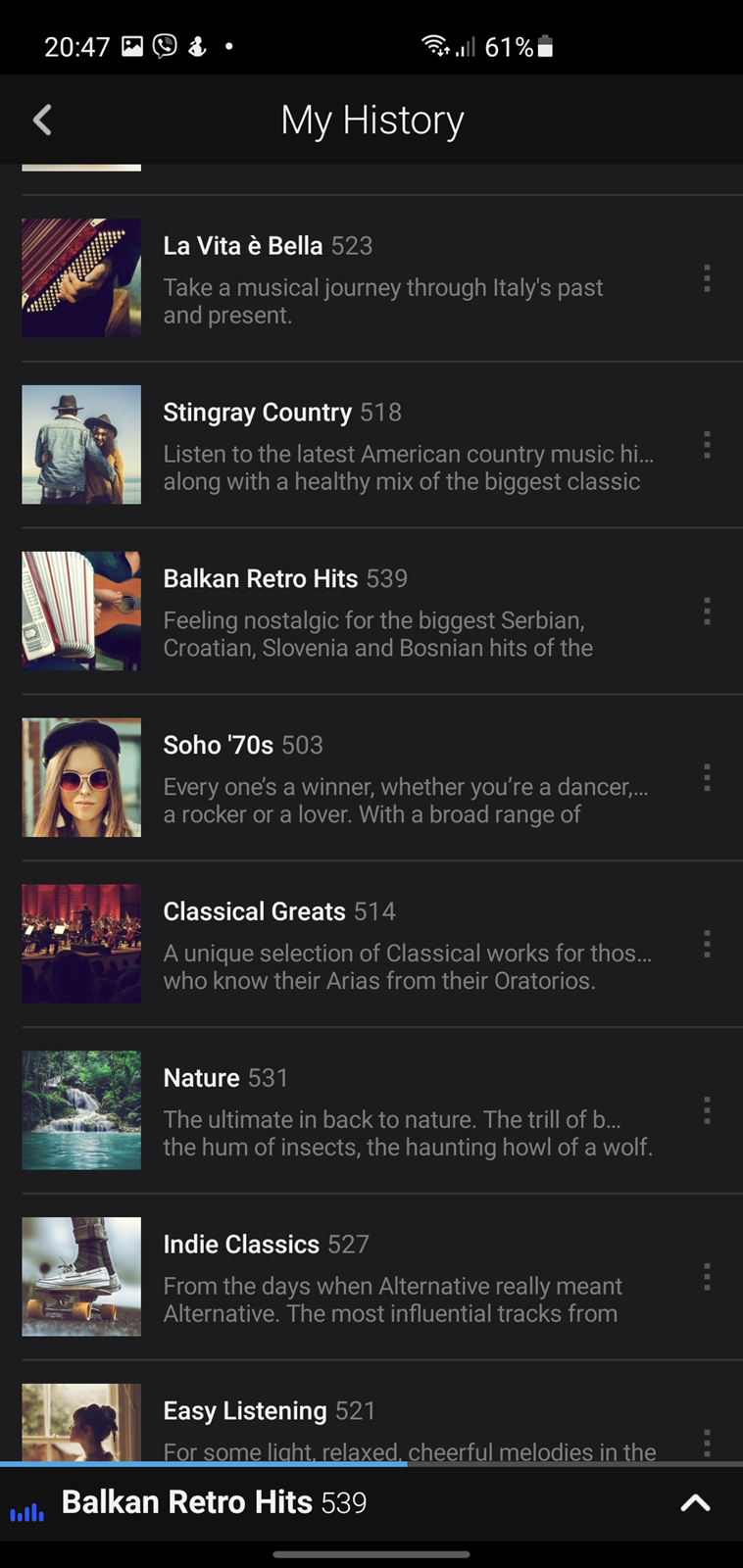Open options for Balkan Retro Hits row
The height and width of the screenshot is (1568, 743).
click(x=707, y=612)
